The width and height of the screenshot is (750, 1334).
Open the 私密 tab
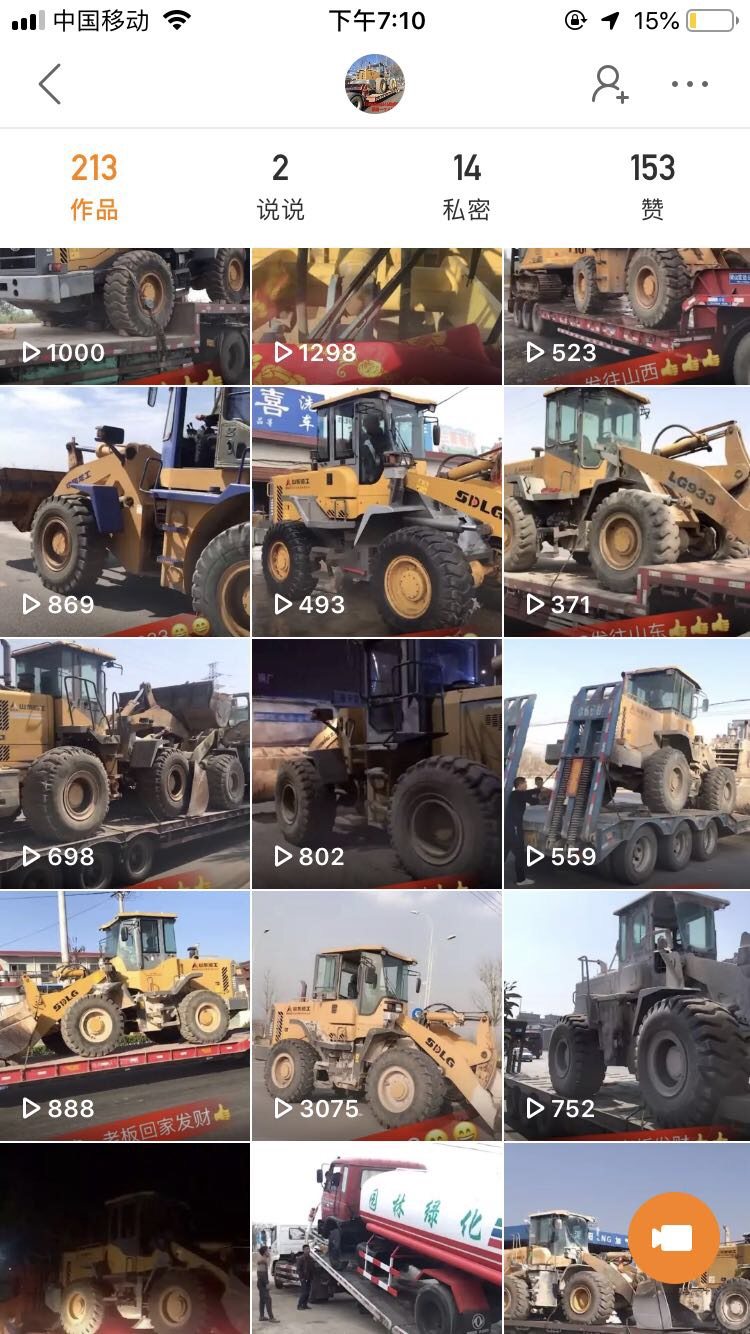pyautogui.click(x=466, y=186)
